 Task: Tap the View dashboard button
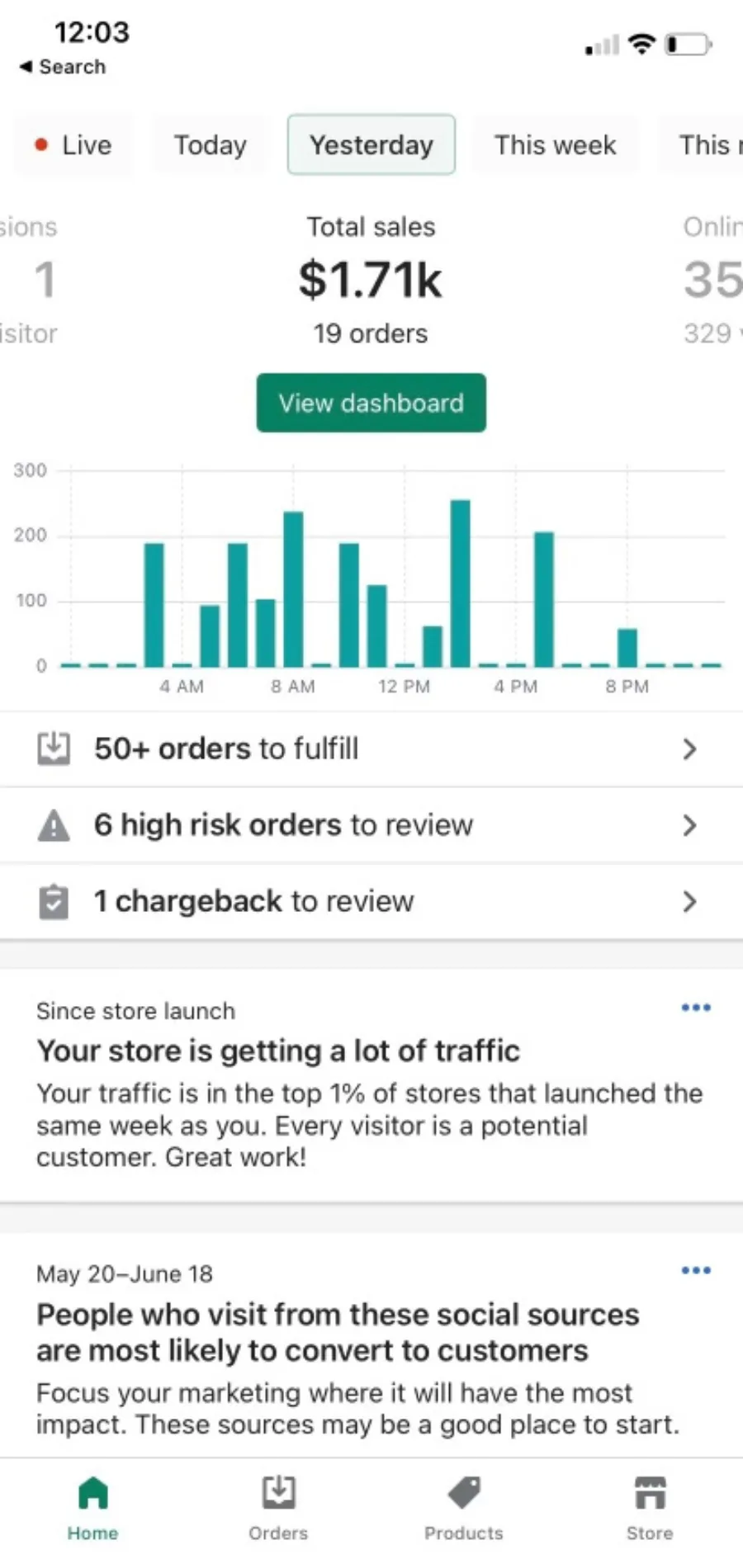(x=371, y=403)
